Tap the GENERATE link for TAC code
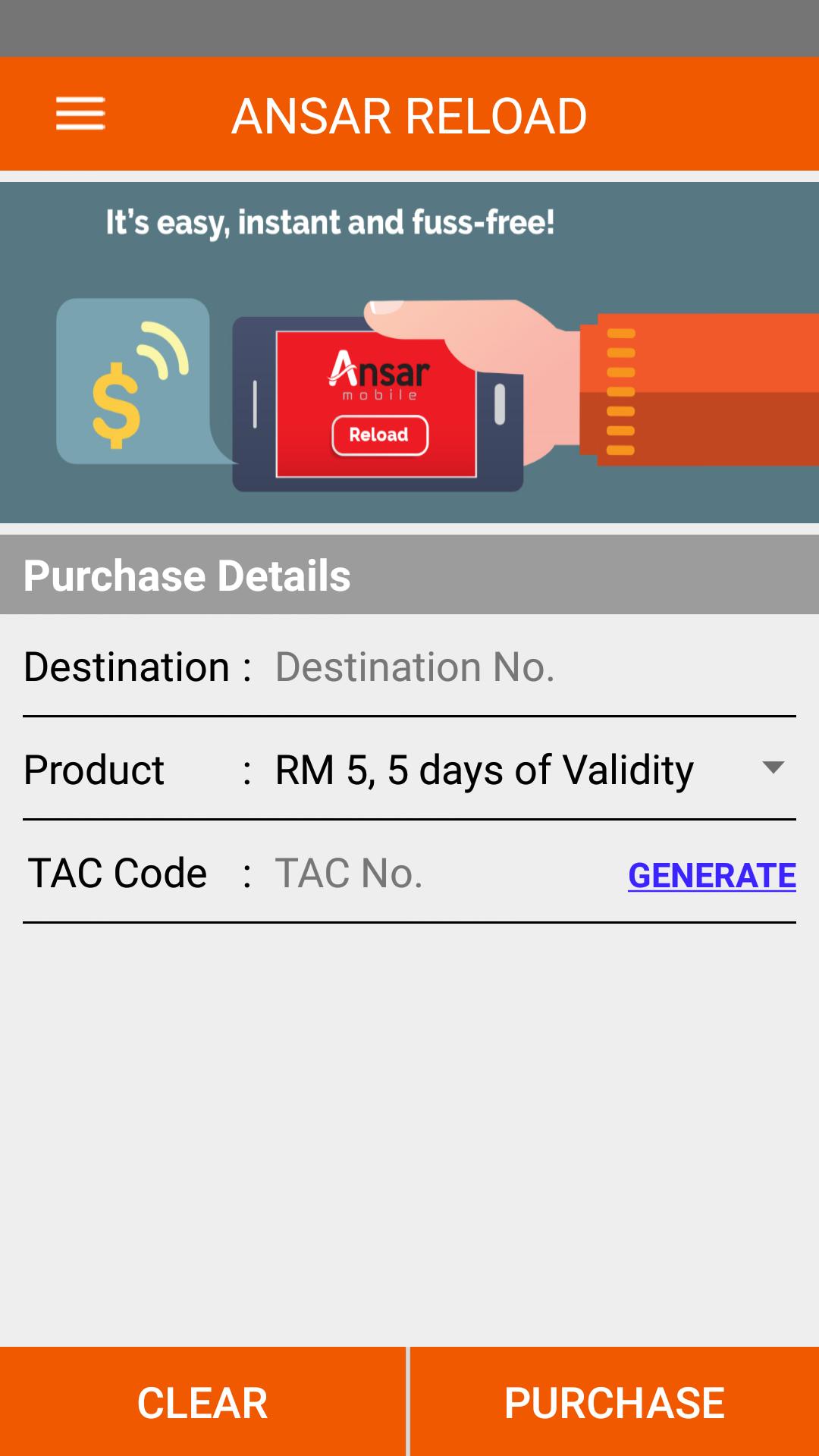The height and width of the screenshot is (1456, 819). coord(711,875)
